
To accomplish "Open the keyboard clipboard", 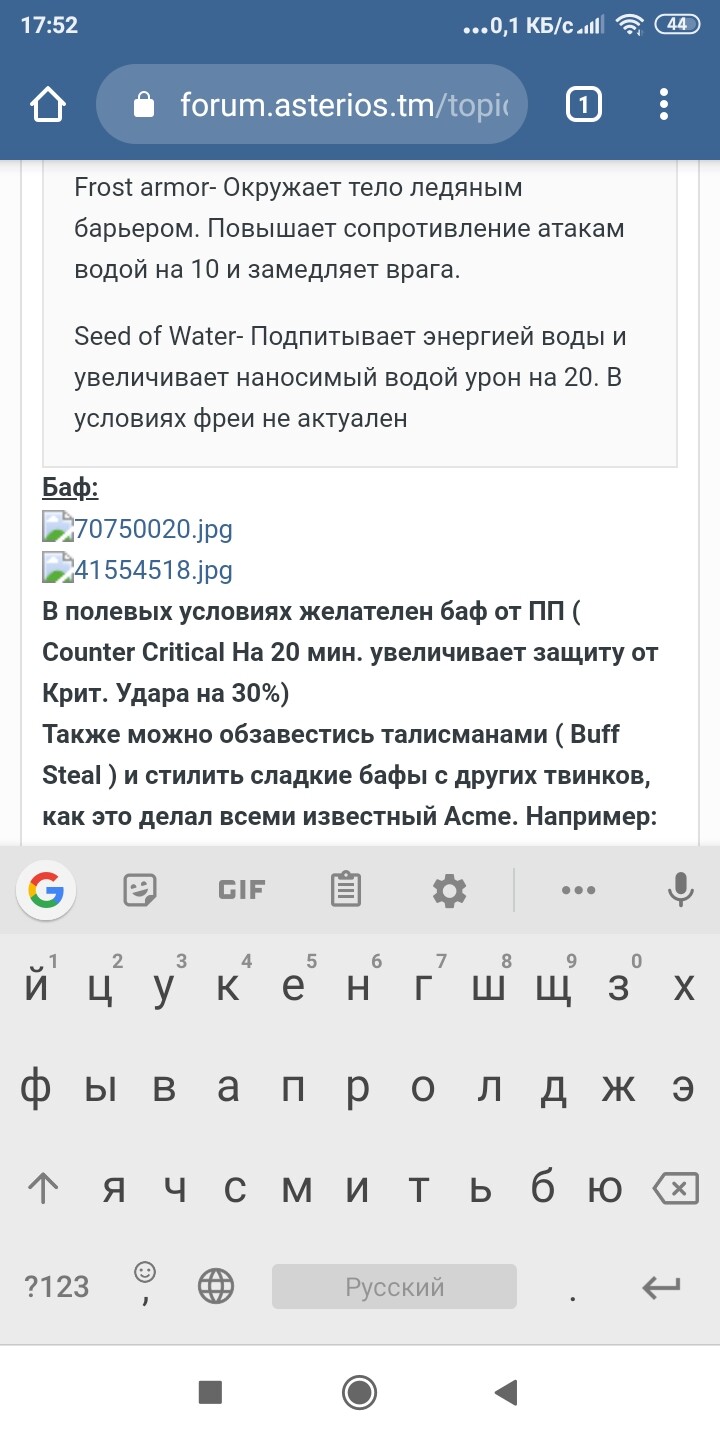I will (x=345, y=889).
